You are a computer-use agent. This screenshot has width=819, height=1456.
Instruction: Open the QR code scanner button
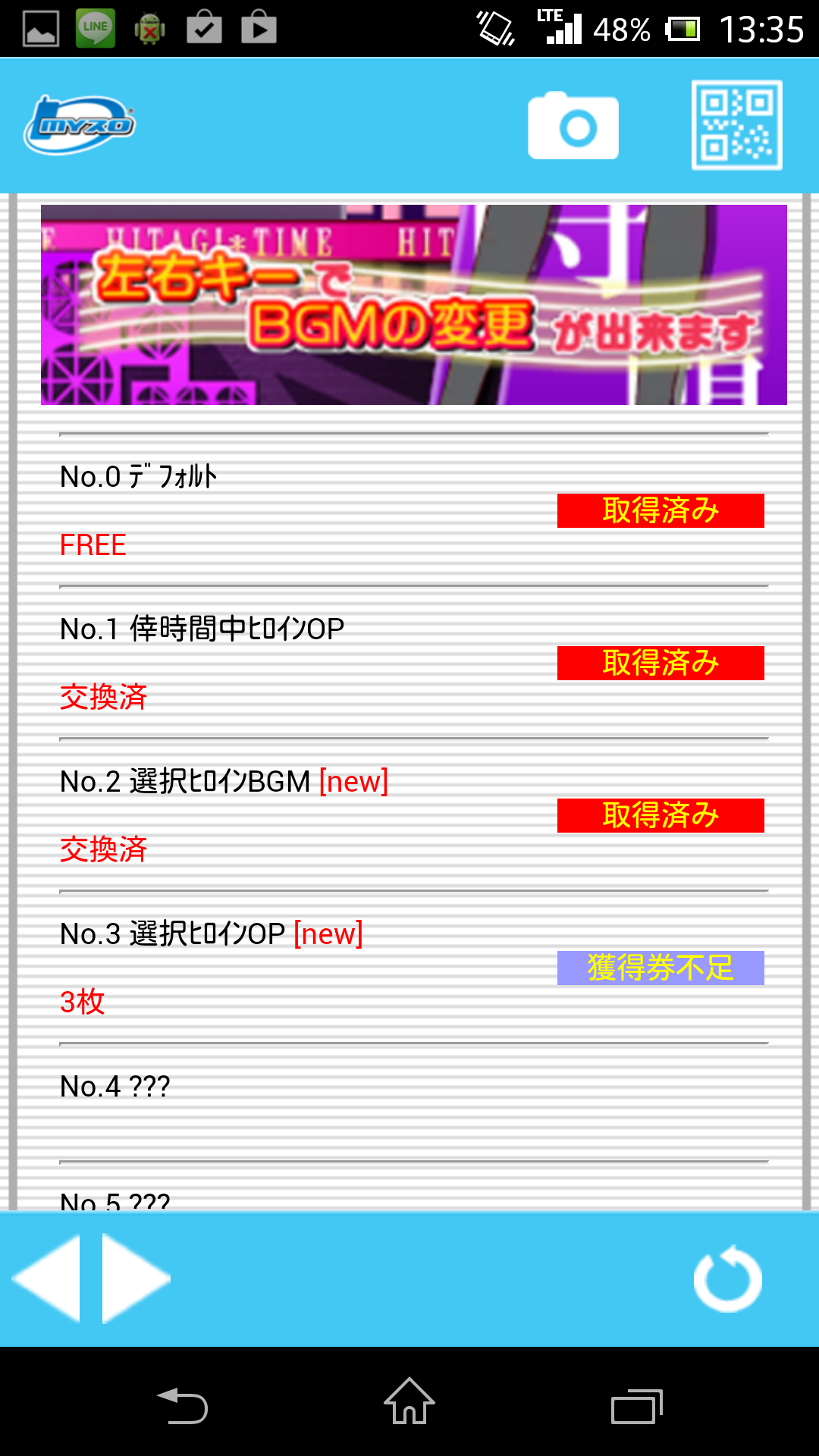736,125
